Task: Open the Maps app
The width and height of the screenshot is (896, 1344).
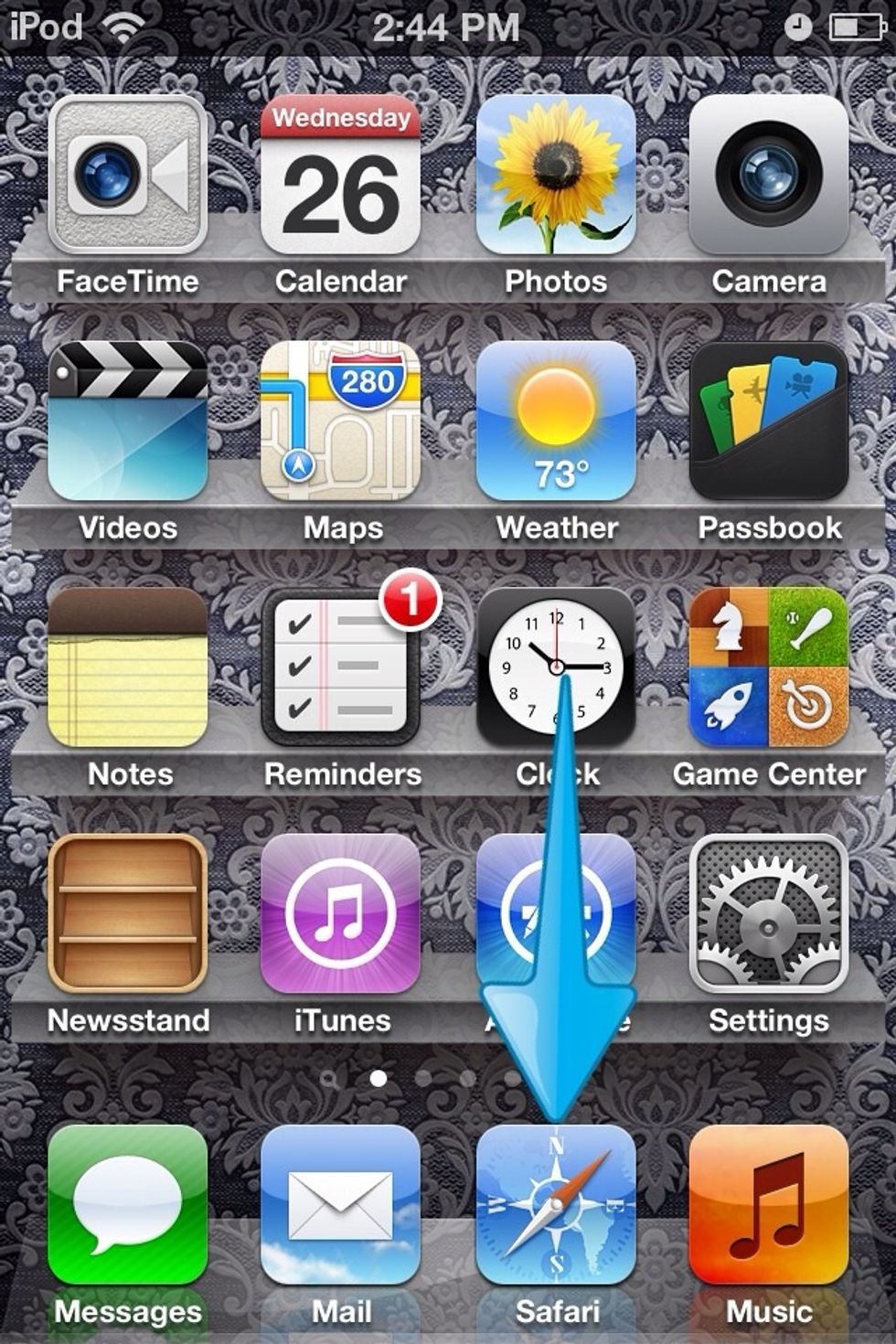Action: (340, 421)
